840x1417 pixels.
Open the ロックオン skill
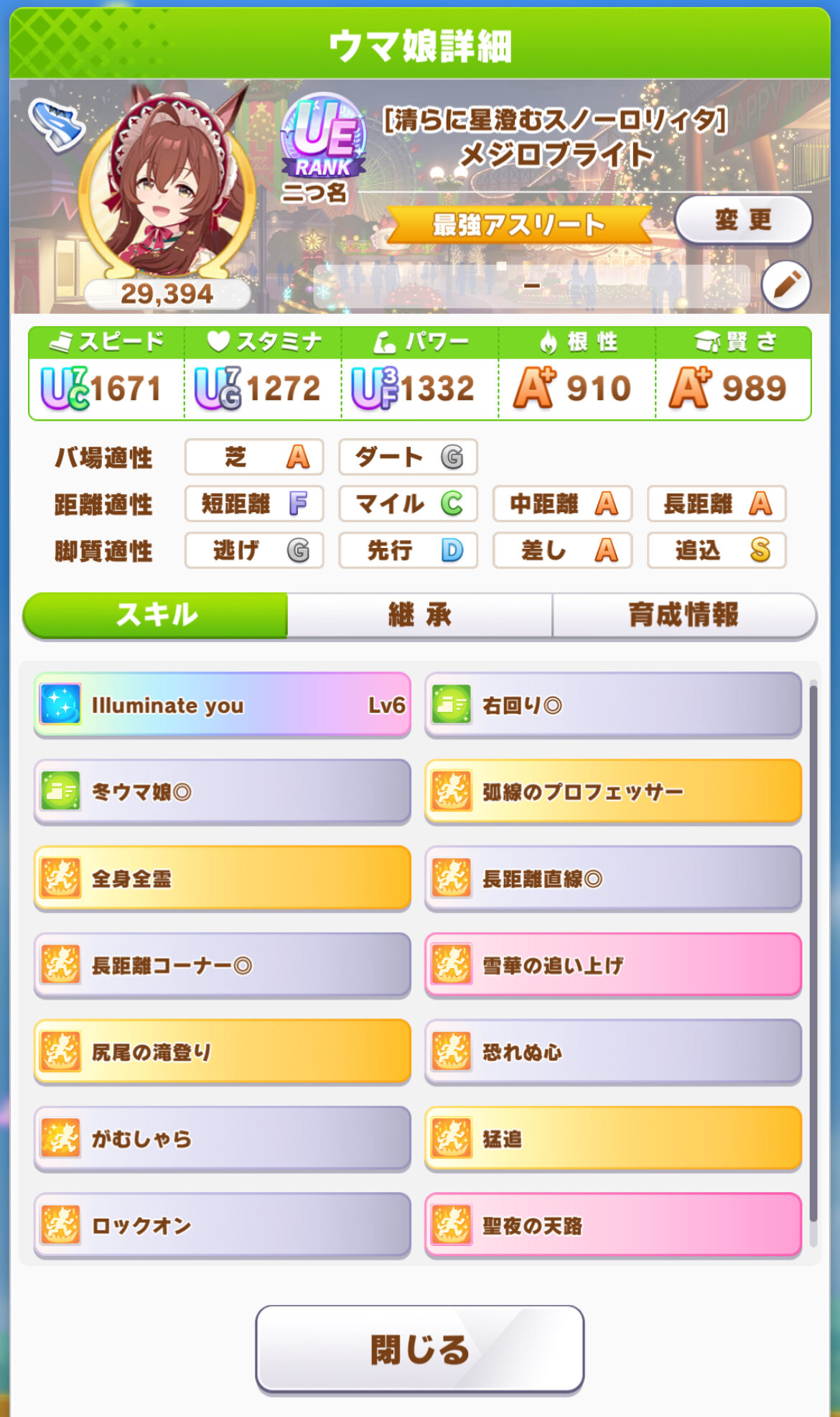pos(223,1225)
